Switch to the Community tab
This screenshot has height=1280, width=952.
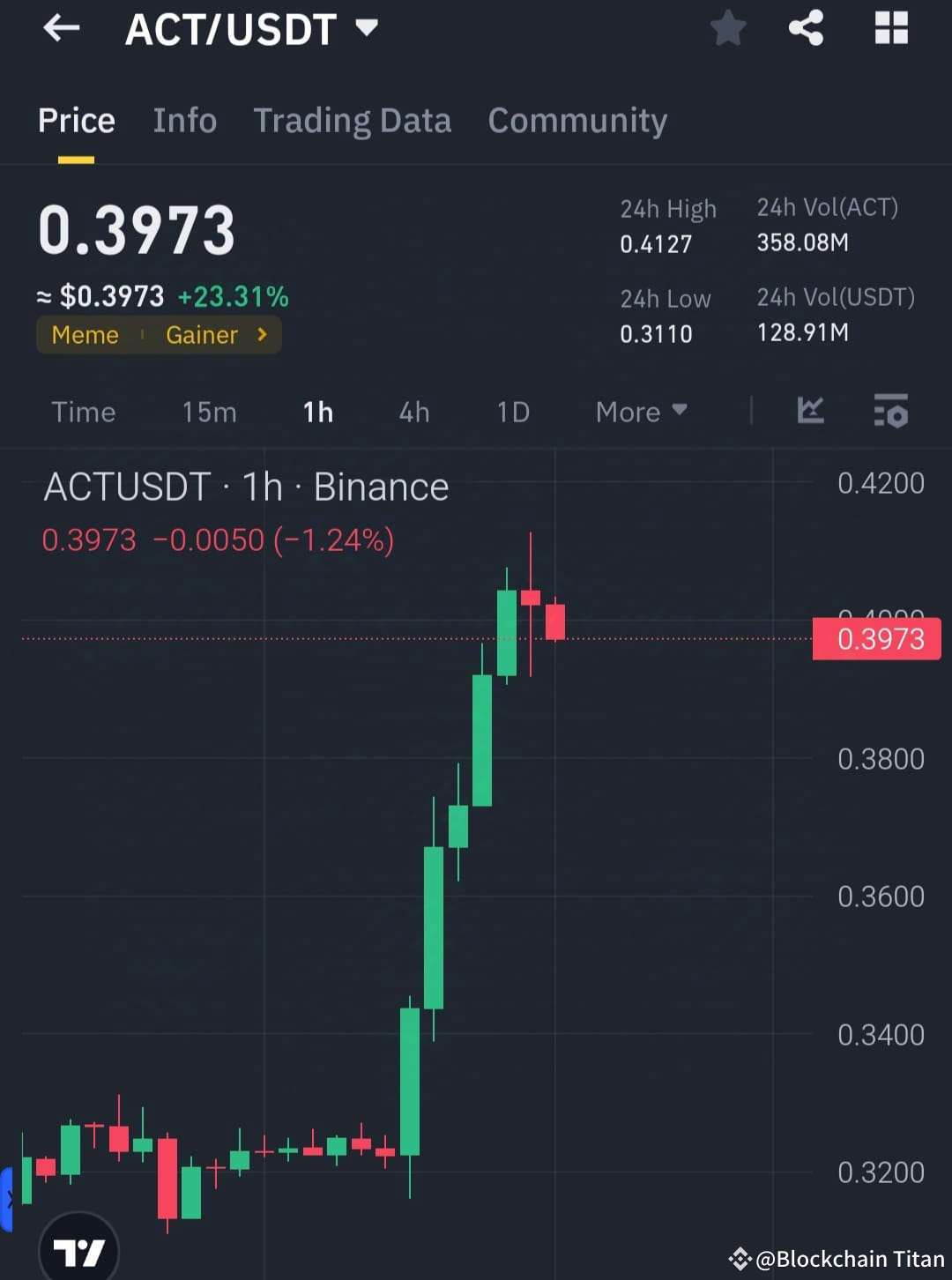click(577, 121)
